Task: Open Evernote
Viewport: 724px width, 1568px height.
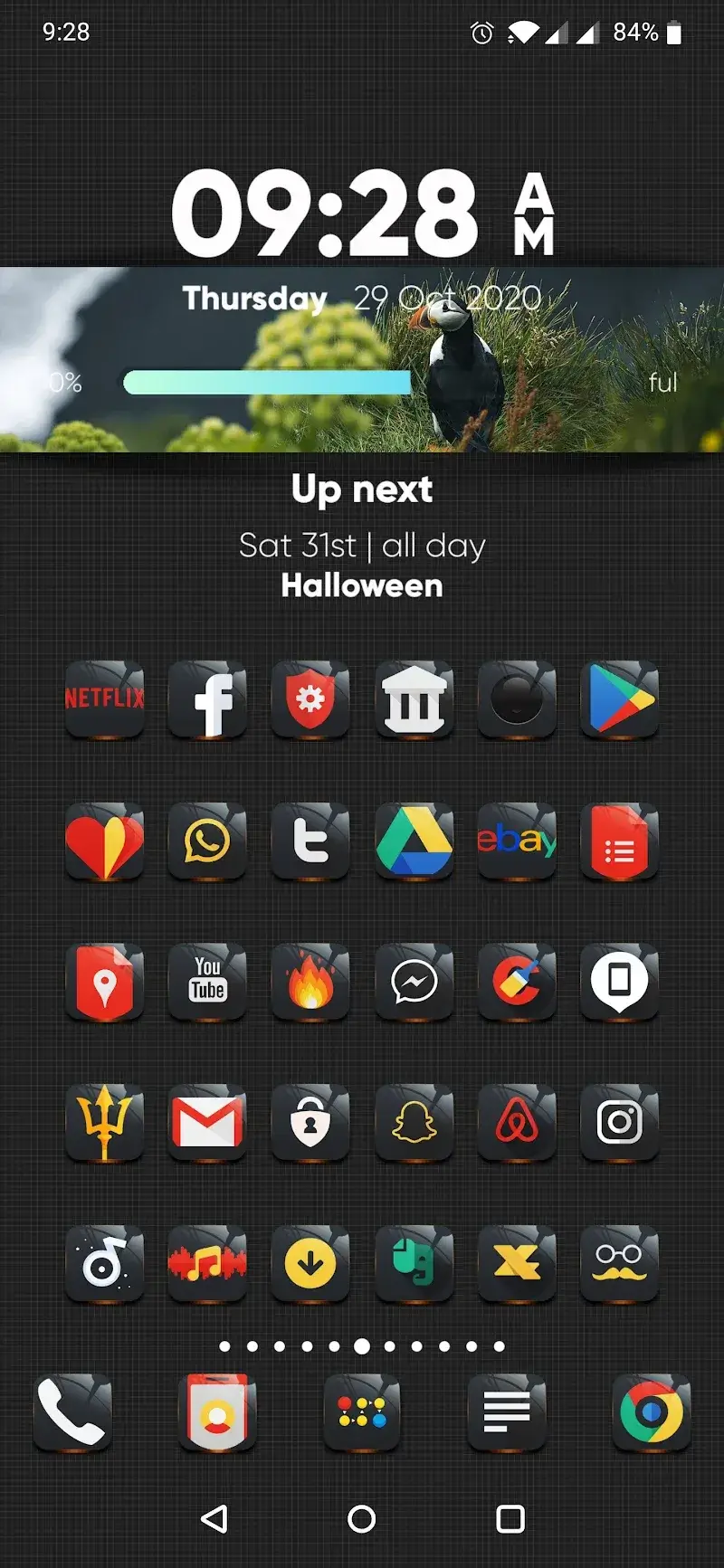Action: [414, 1263]
